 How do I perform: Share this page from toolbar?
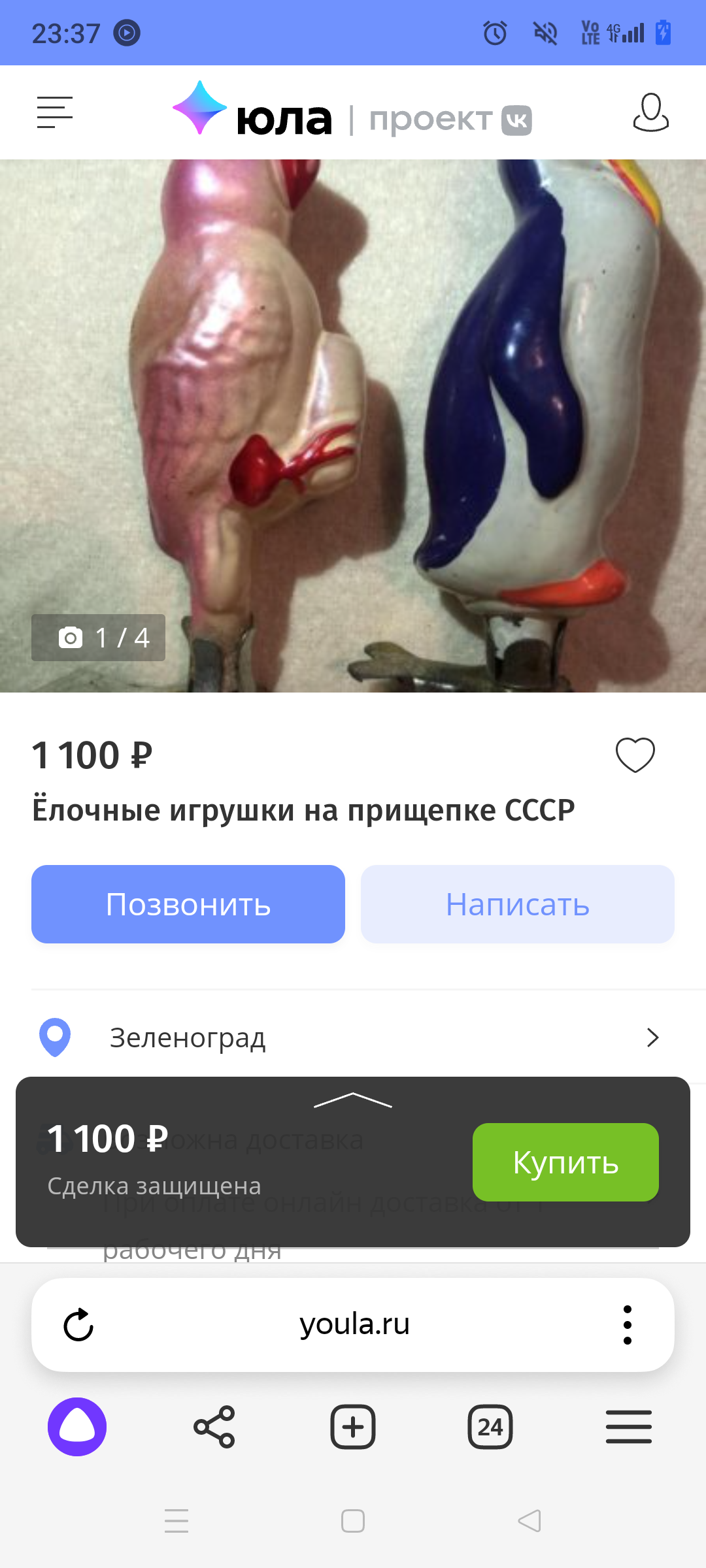coord(214,1427)
